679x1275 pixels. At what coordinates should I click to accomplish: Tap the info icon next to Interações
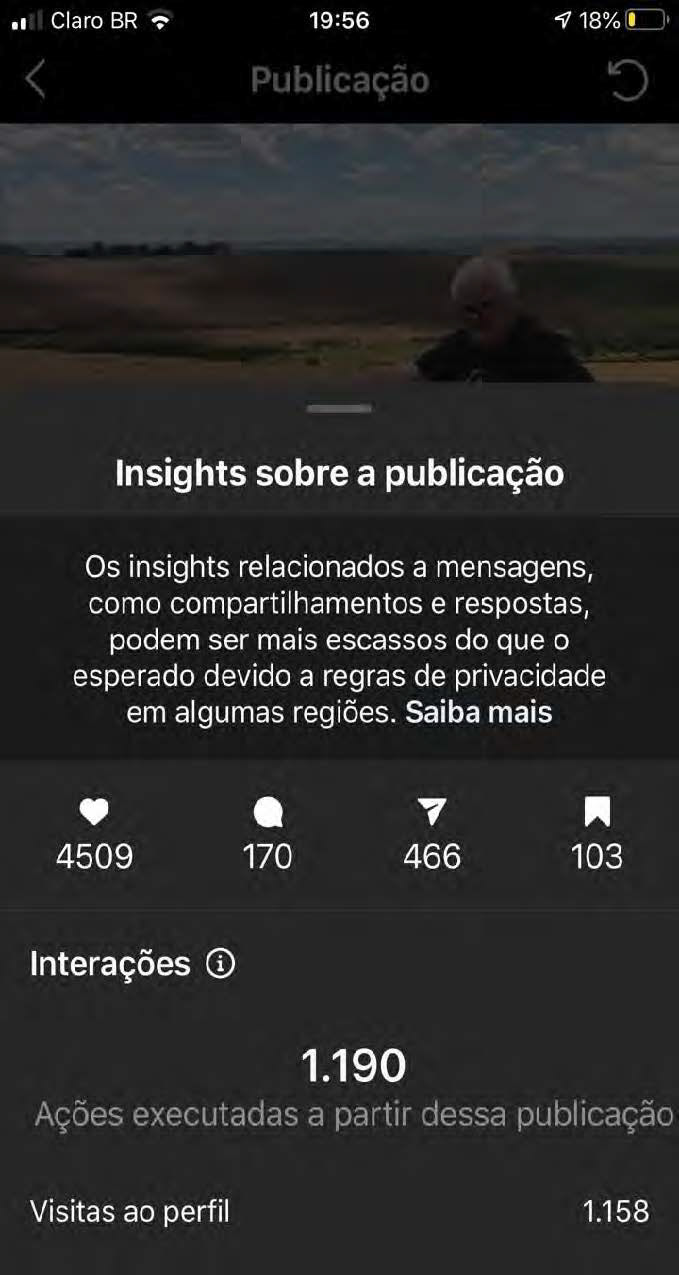click(x=220, y=964)
